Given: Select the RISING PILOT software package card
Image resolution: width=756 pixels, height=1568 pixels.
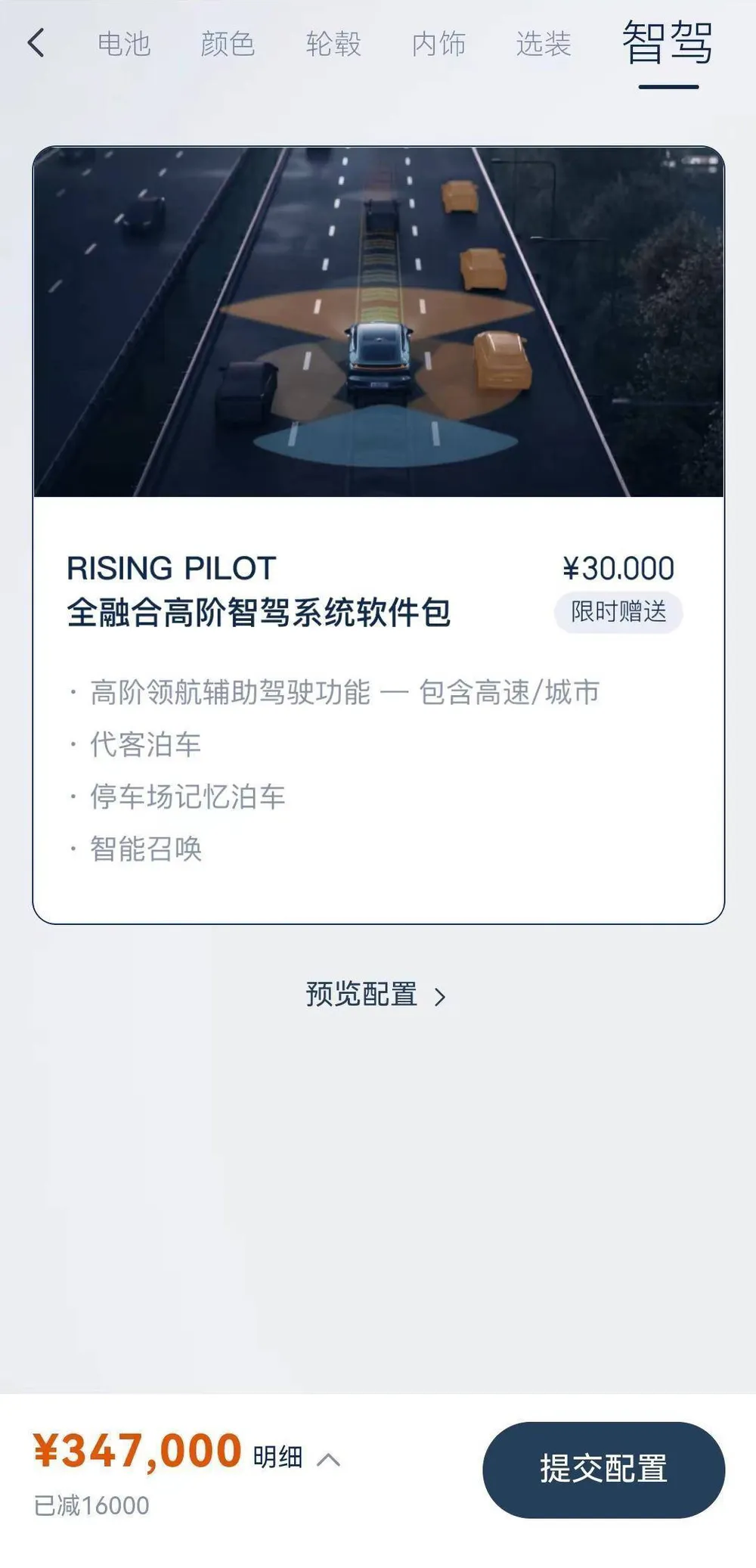Looking at the screenshot, I should [379, 535].
